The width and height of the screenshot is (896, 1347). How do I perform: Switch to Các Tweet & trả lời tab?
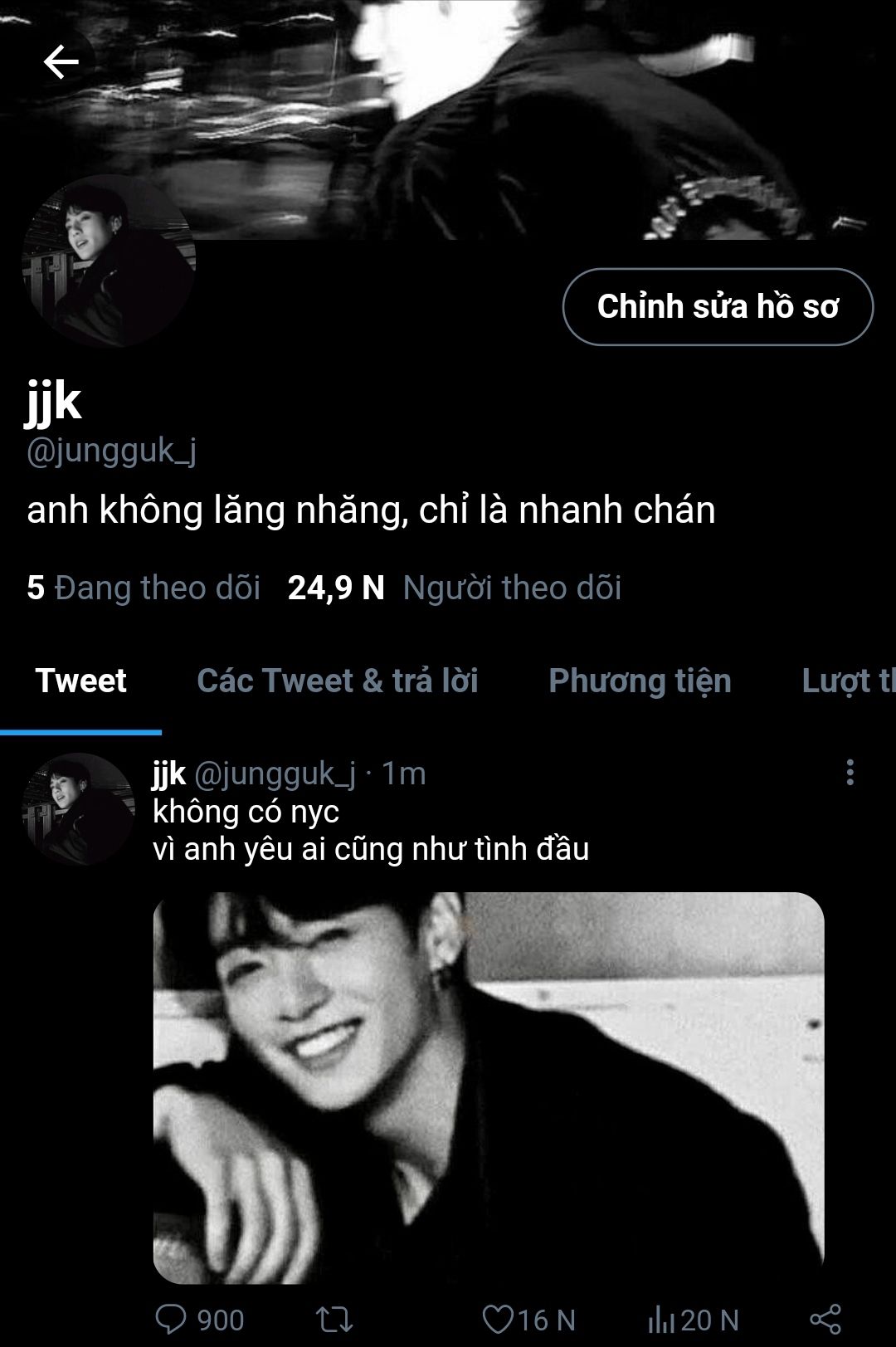coord(338,681)
